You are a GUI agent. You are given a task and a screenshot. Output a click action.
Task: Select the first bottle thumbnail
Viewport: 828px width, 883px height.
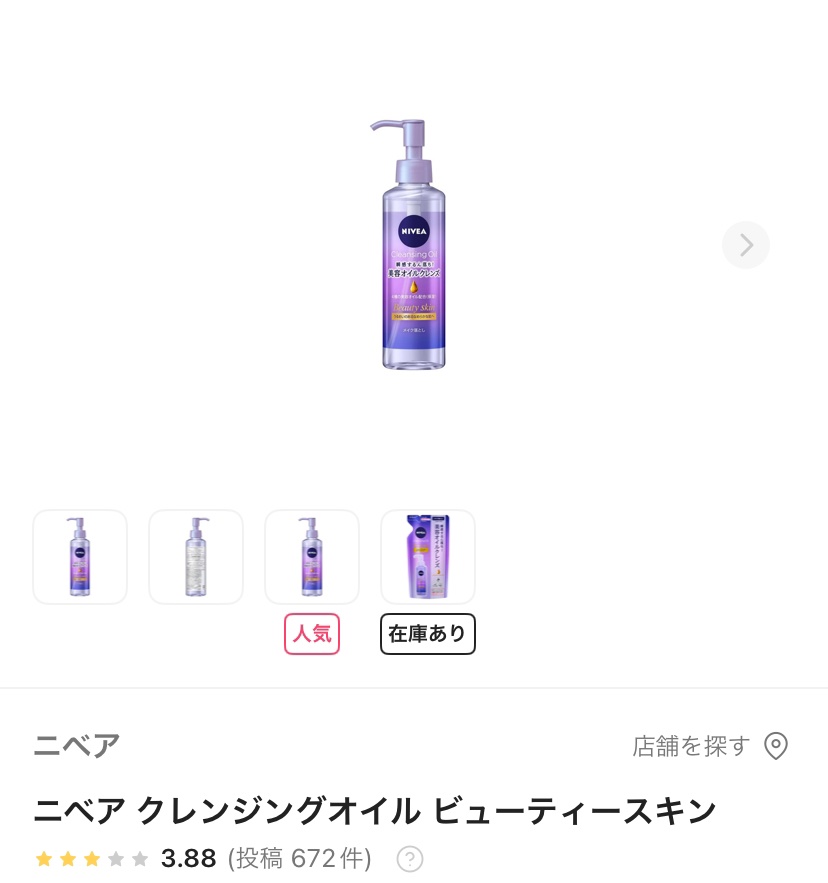coord(80,557)
